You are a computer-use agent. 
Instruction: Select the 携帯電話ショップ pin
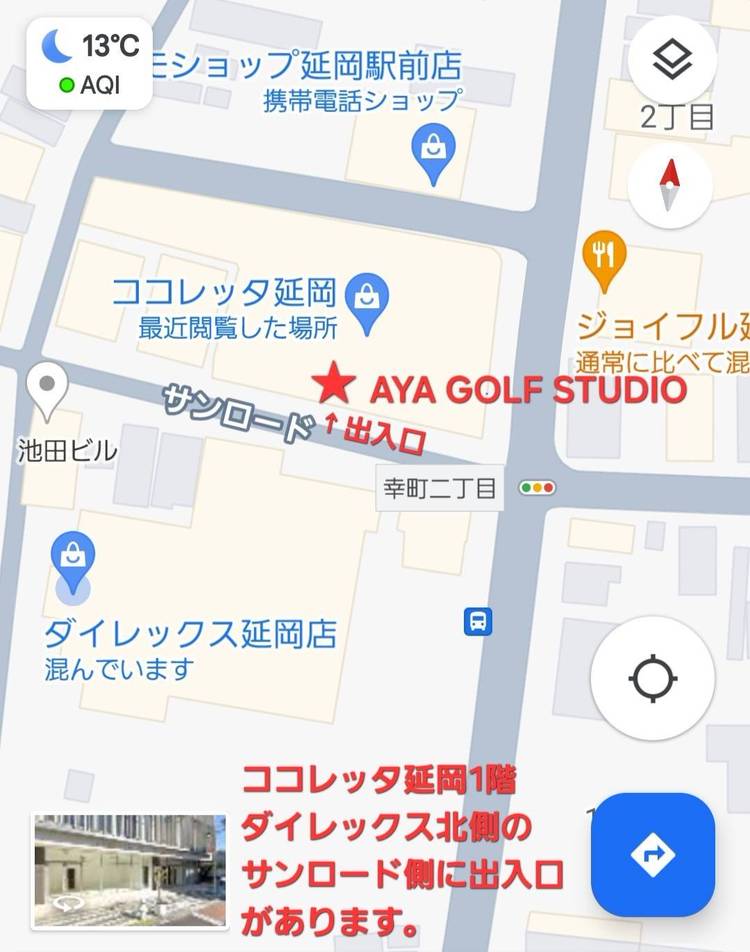point(433,154)
